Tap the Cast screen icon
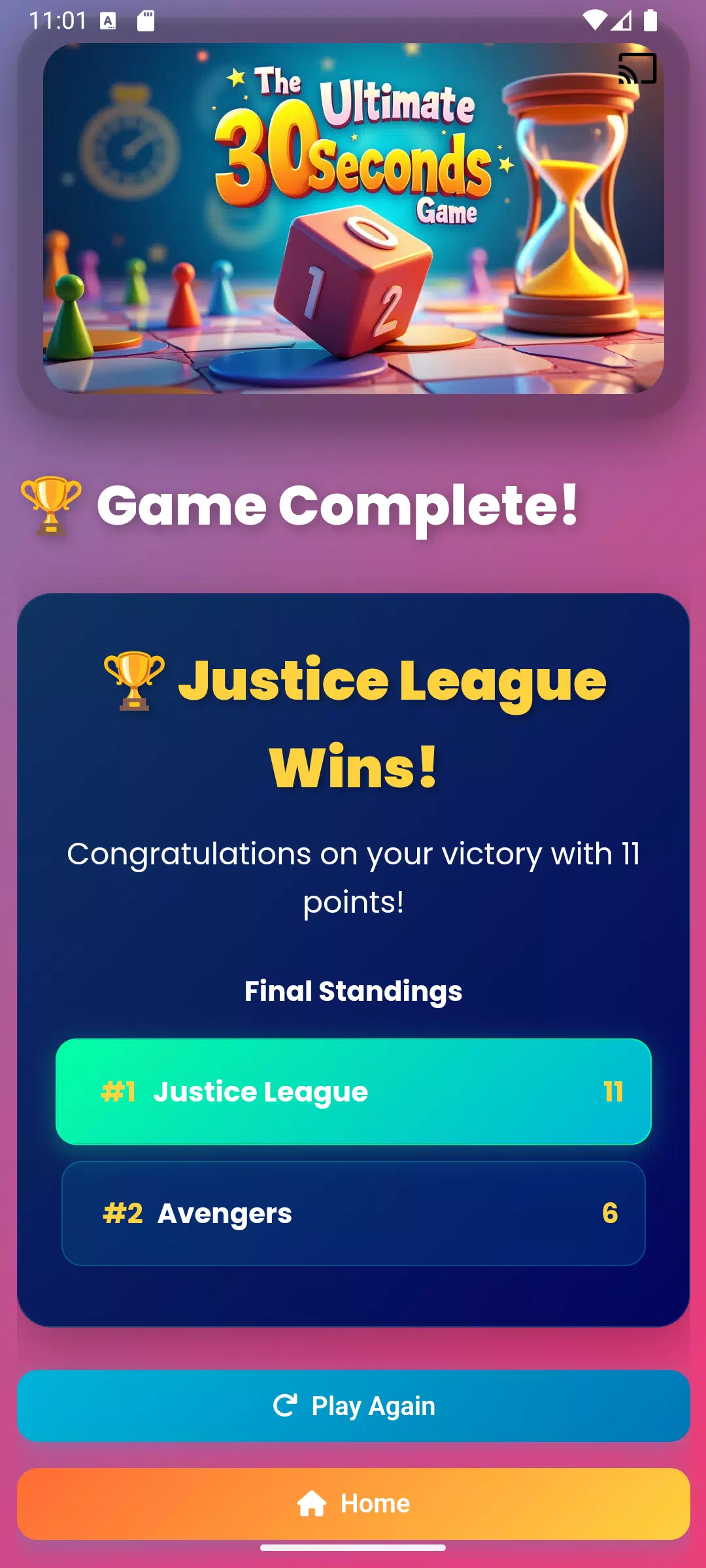 tap(639, 69)
